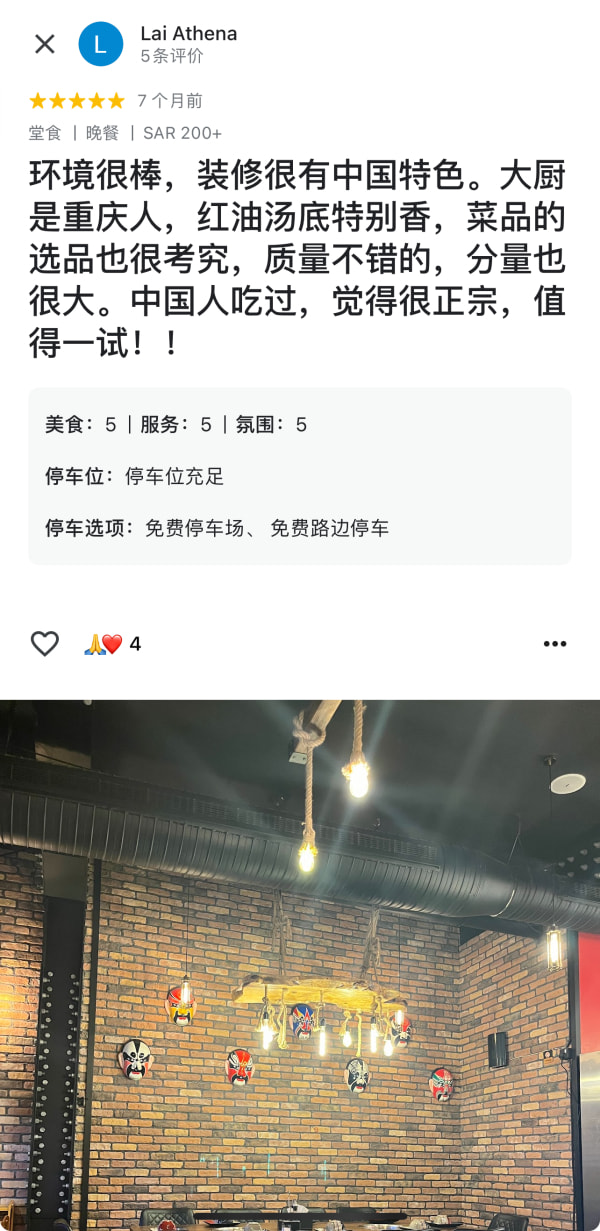
Task: Open the three-dot overflow menu
Action: point(555,644)
